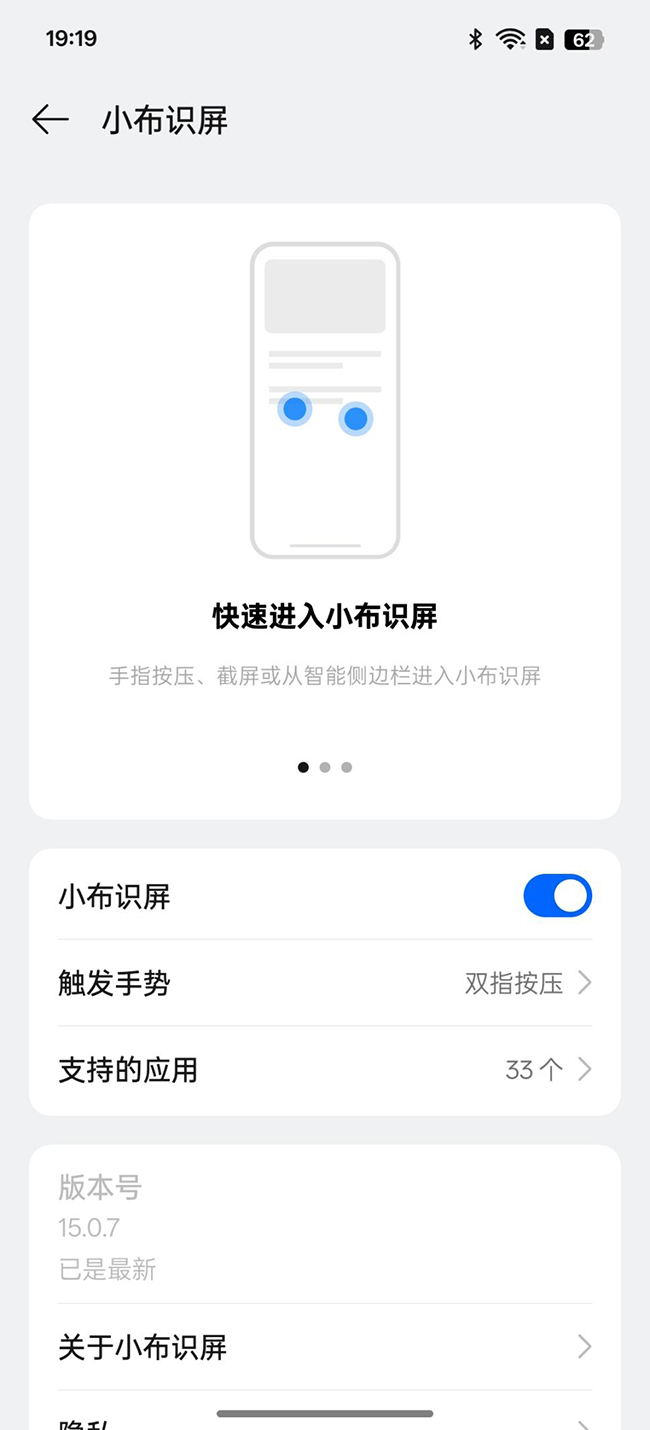
Task: Turn off the 小布识屏 switch
Action: pyautogui.click(x=557, y=896)
